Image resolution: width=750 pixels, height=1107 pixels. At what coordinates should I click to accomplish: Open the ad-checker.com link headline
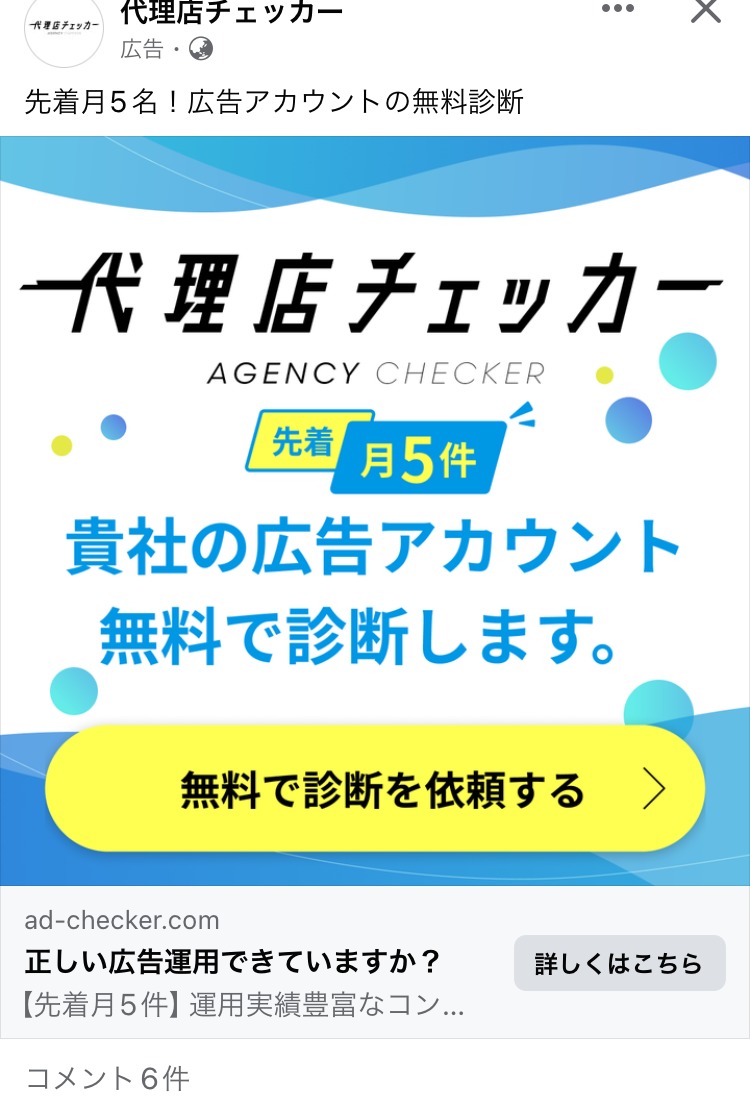pos(233,962)
